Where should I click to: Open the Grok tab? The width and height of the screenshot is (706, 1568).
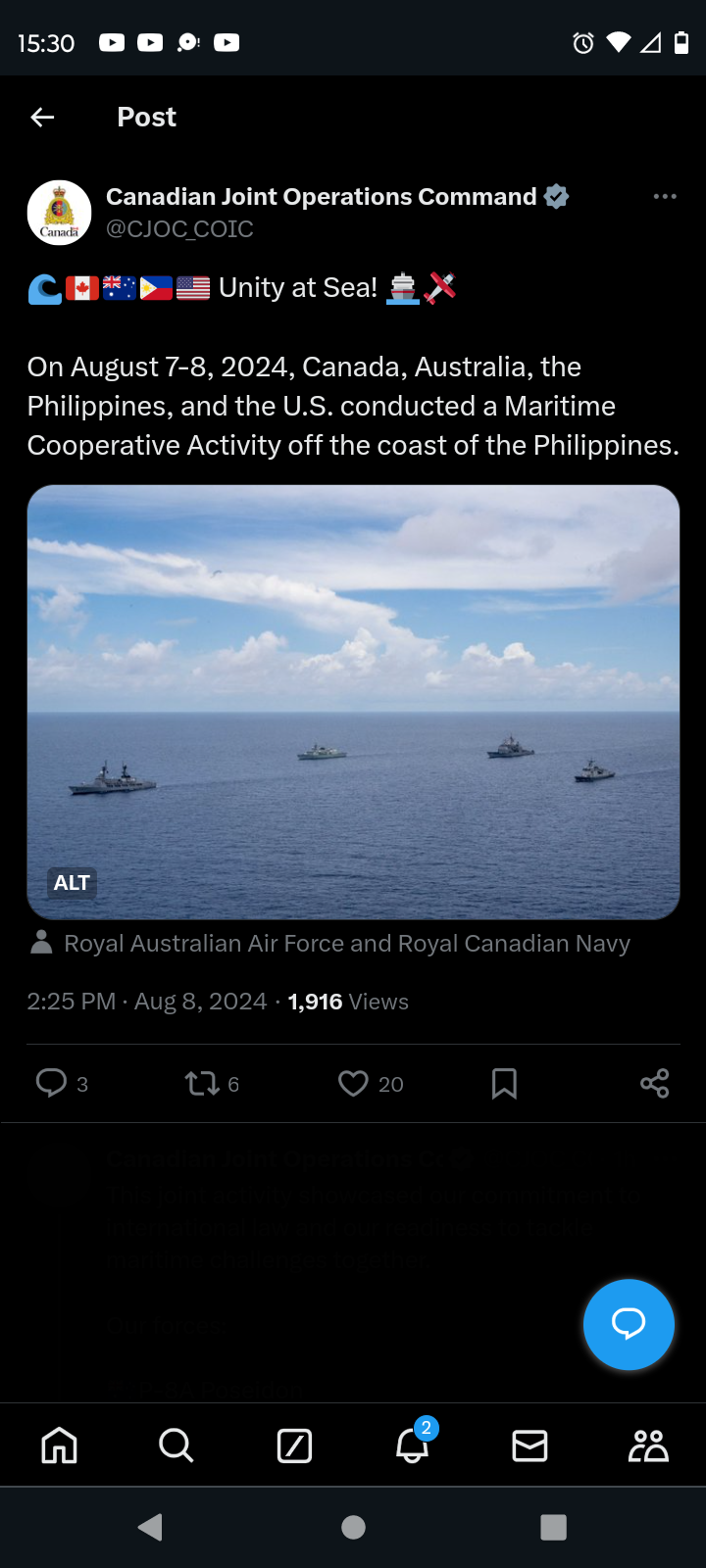click(x=294, y=1445)
